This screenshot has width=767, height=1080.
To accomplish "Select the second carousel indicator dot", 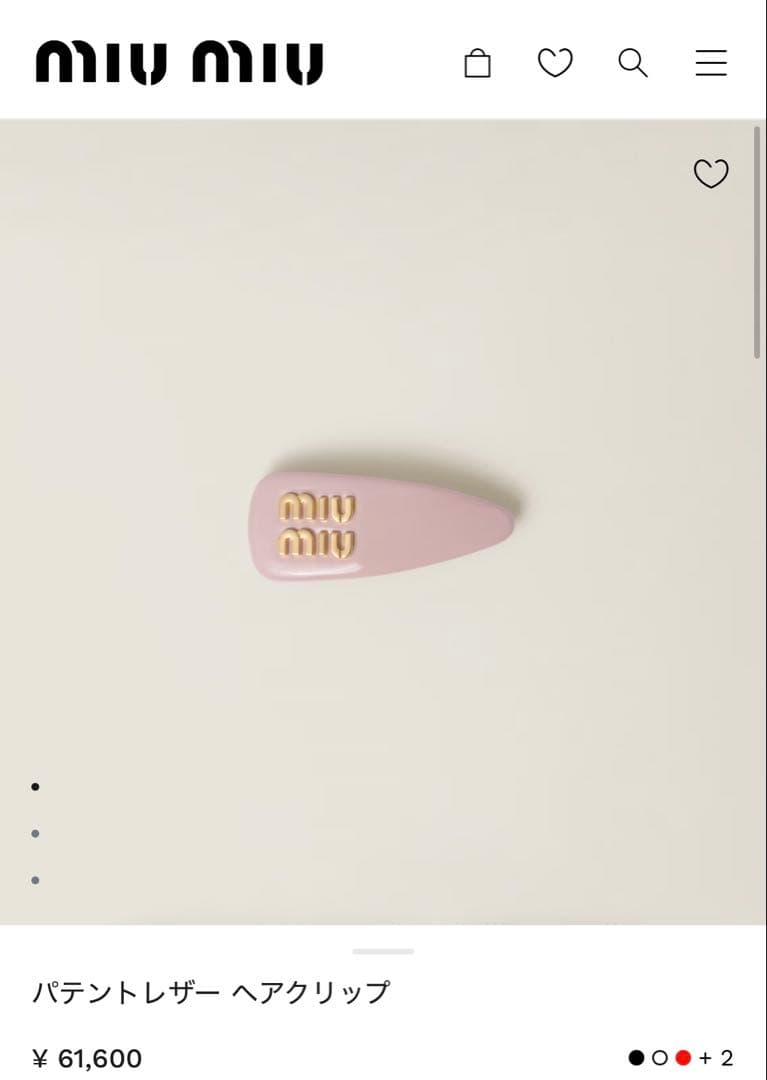I will click(37, 834).
